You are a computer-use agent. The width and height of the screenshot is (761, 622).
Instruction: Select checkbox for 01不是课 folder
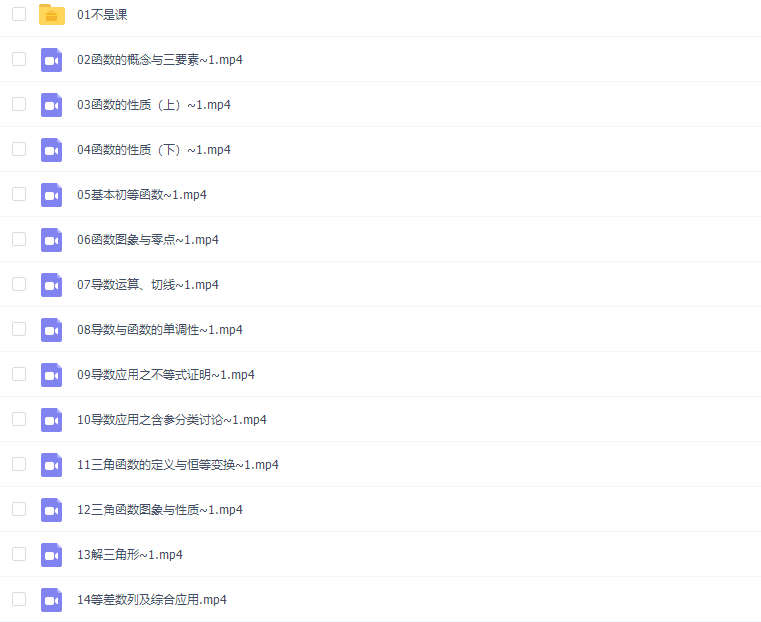tap(19, 14)
